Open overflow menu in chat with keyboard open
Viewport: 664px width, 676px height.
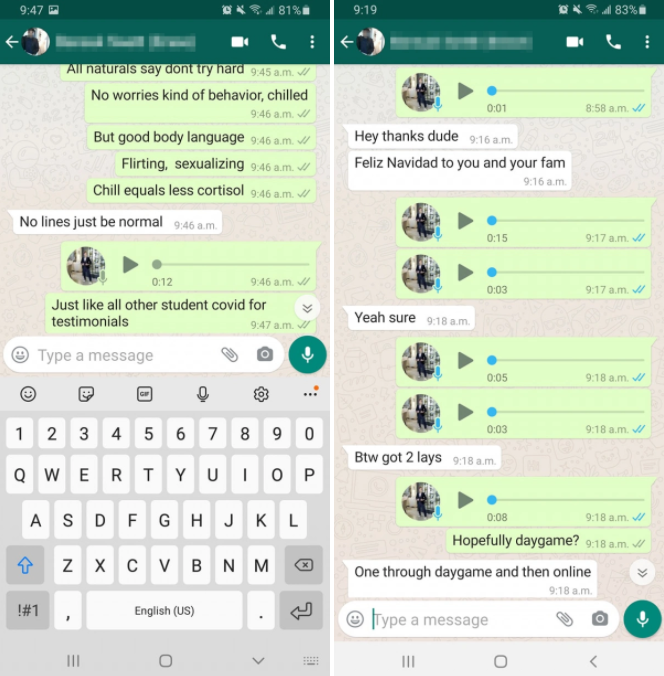tap(312, 42)
